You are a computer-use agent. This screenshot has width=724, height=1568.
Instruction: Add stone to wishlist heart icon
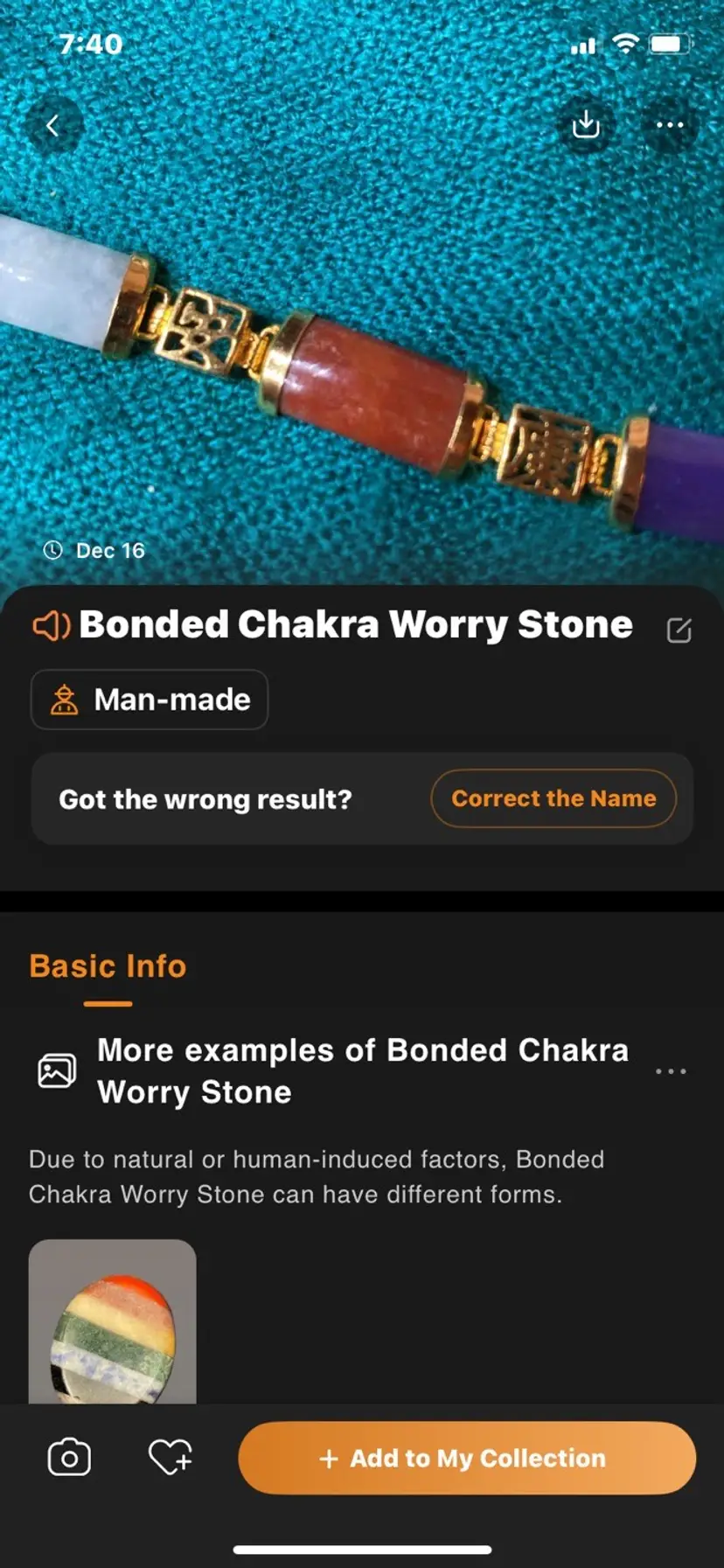pos(170,1458)
